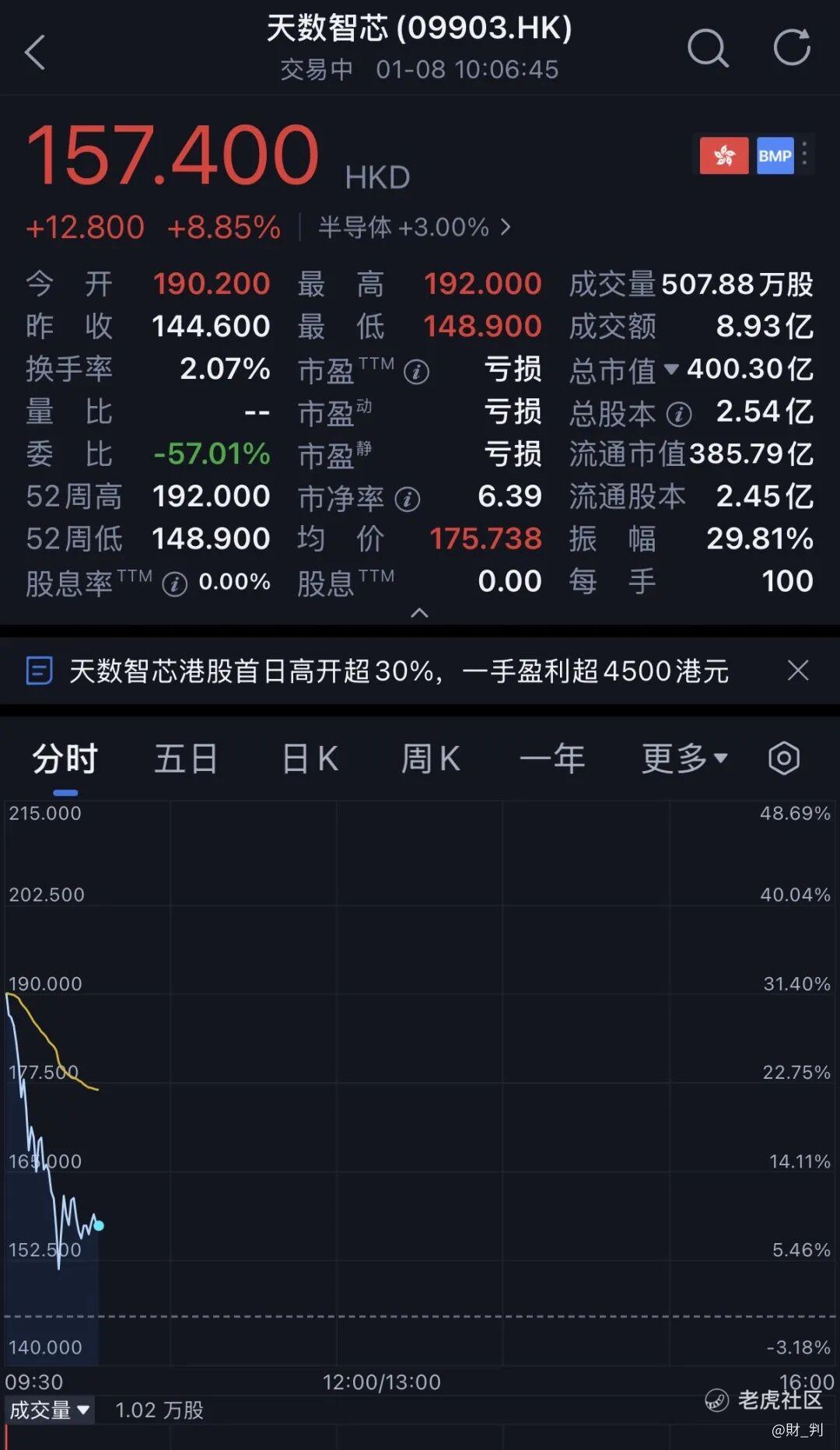Show info for 市盈TTM
This screenshot has height=1450, width=840.
click(x=417, y=372)
